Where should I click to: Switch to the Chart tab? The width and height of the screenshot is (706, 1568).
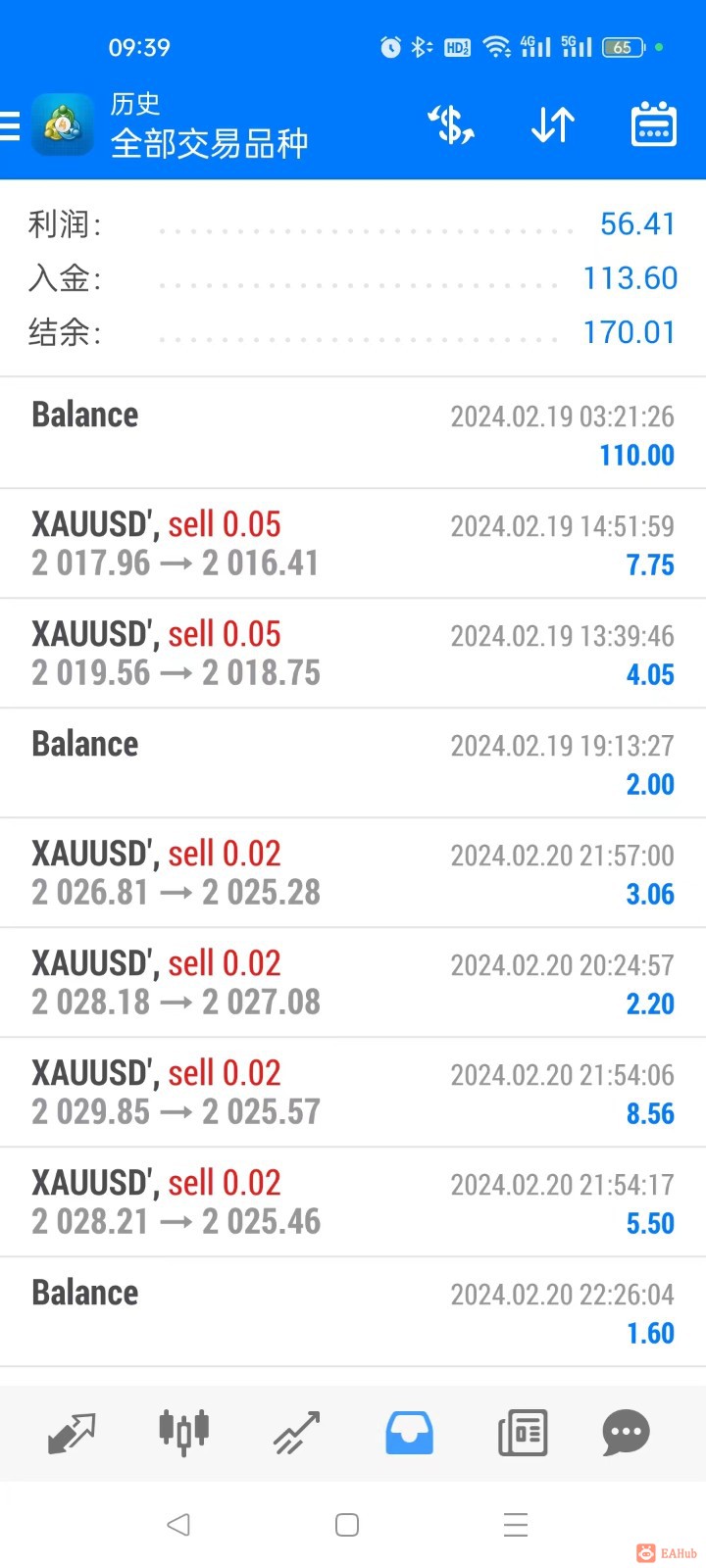pos(184,1433)
